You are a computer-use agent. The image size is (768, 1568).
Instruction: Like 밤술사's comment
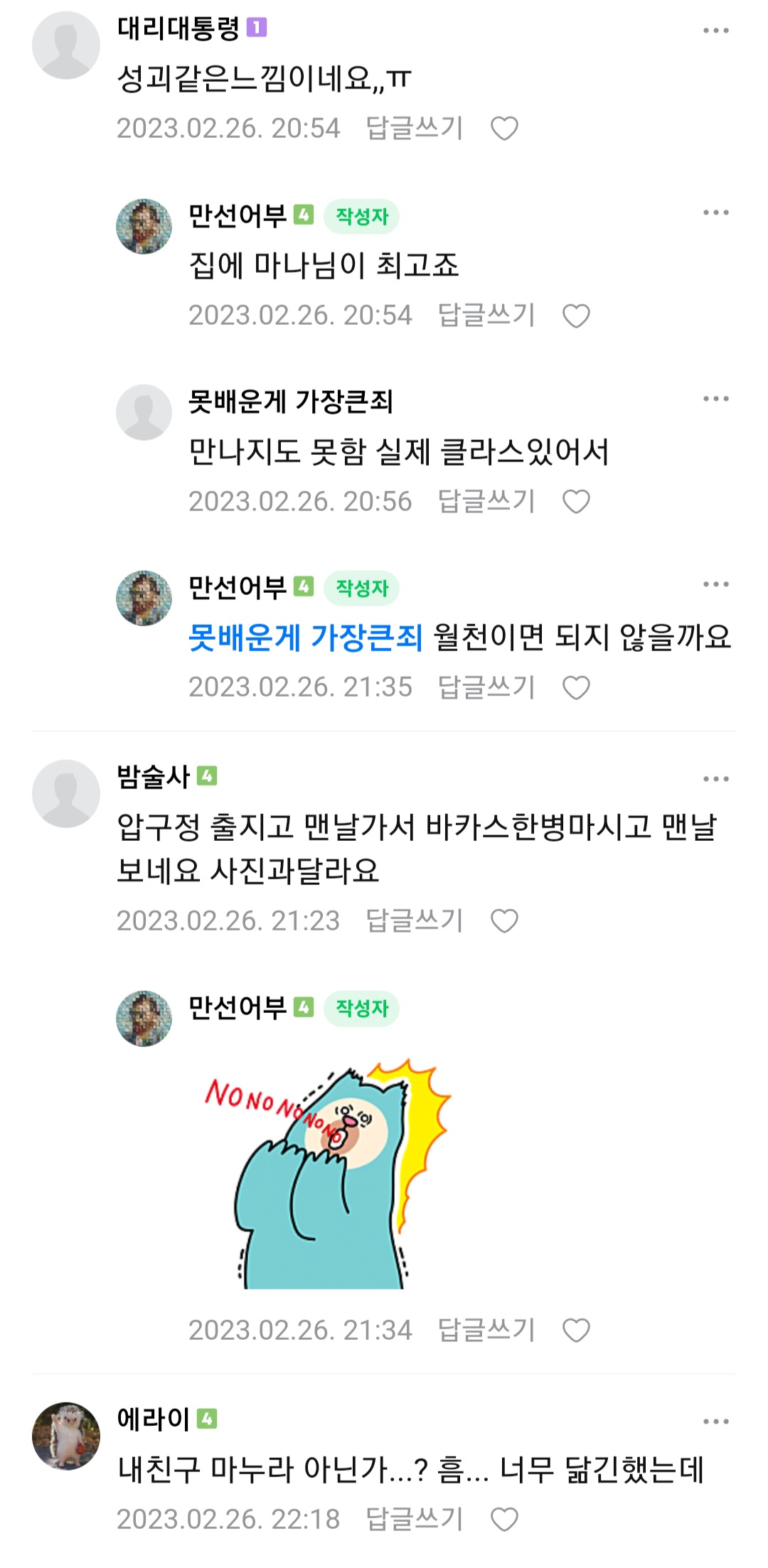click(504, 921)
